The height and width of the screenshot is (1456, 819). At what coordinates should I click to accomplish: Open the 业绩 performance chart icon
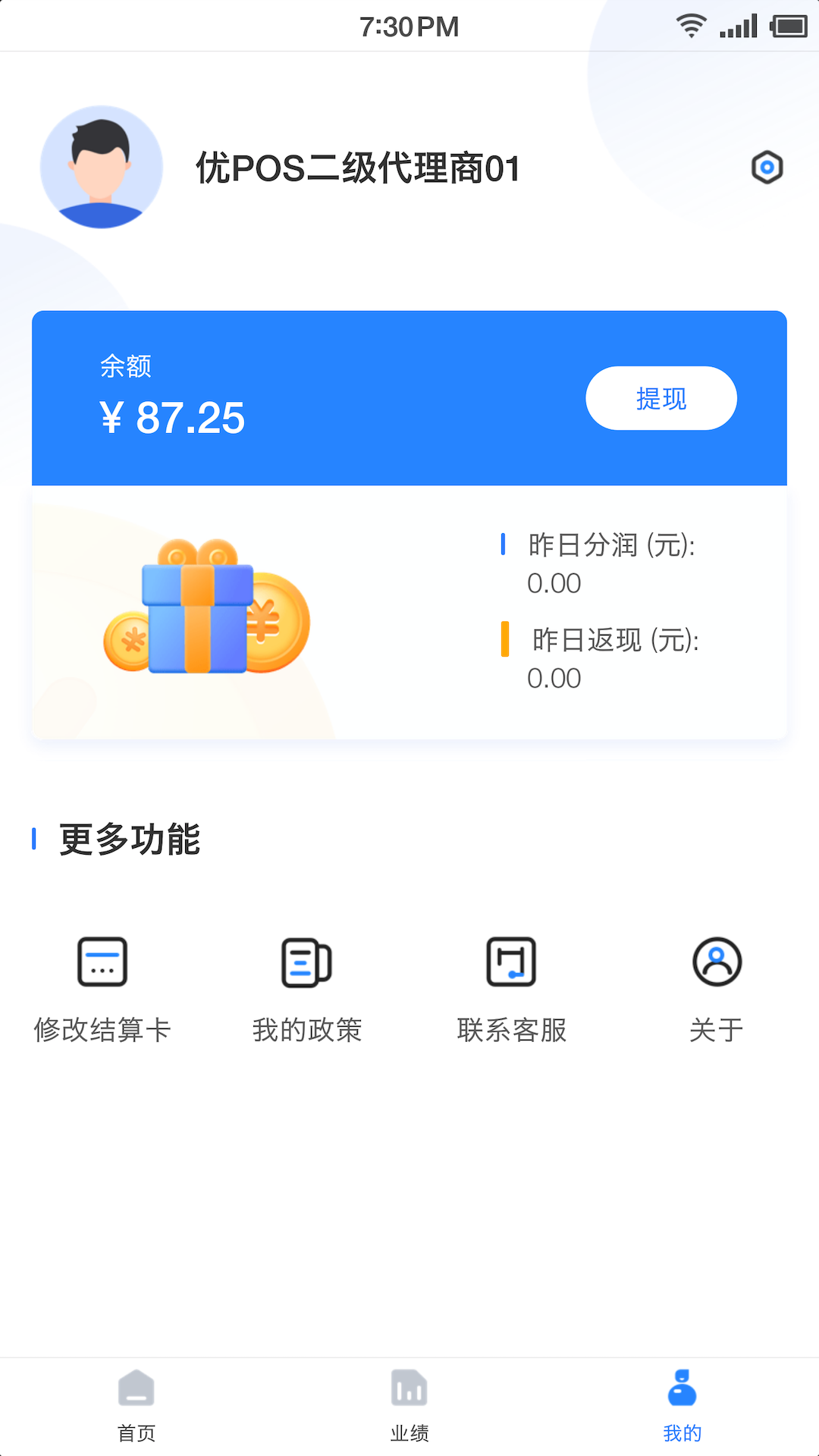point(409,1392)
